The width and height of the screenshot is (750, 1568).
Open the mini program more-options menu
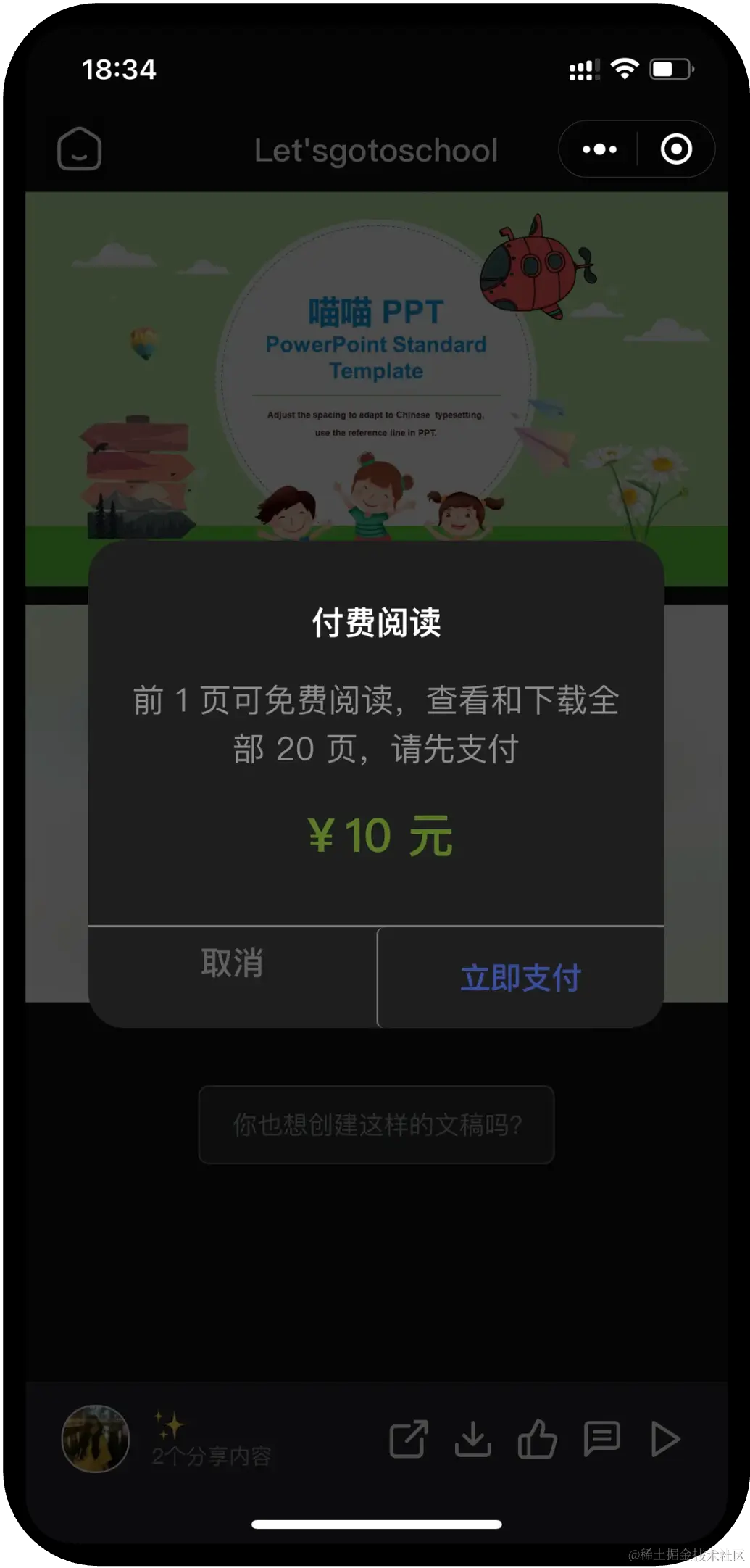[599, 149]
